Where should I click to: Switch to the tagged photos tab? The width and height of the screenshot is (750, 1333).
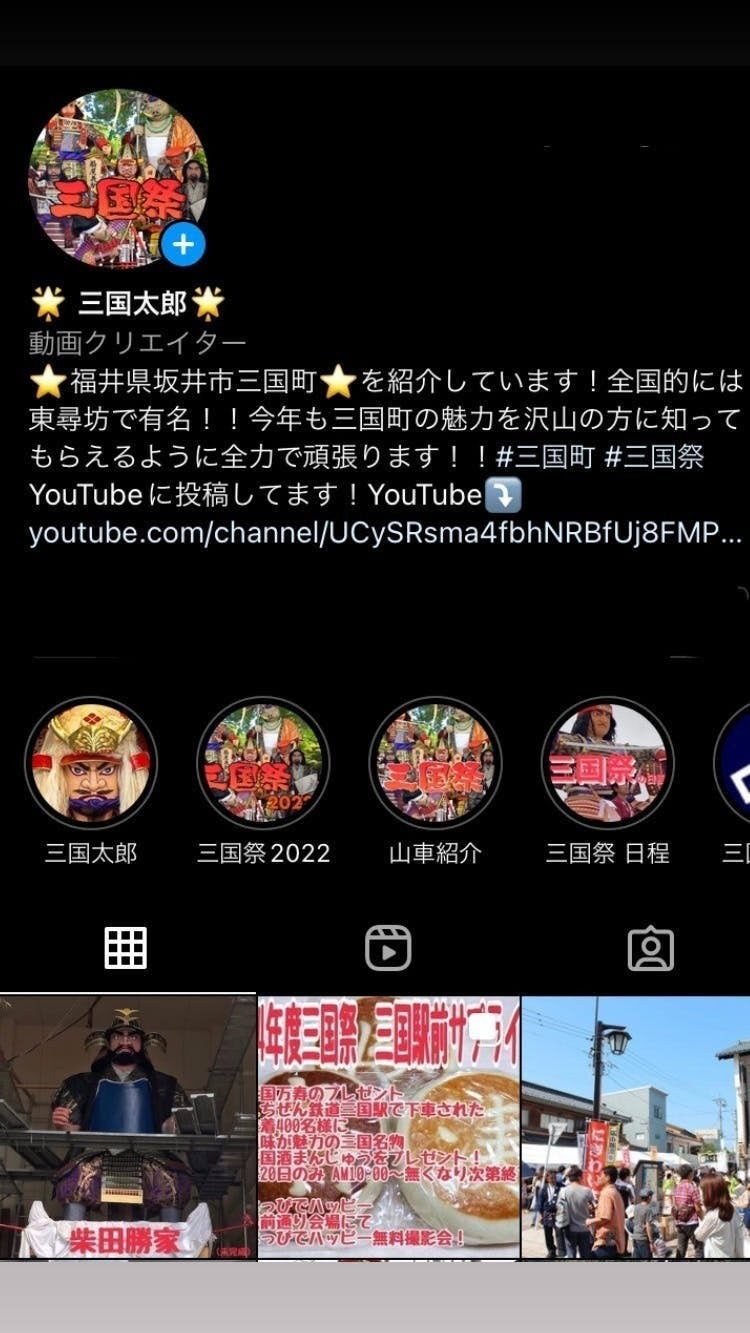point(651,948)
